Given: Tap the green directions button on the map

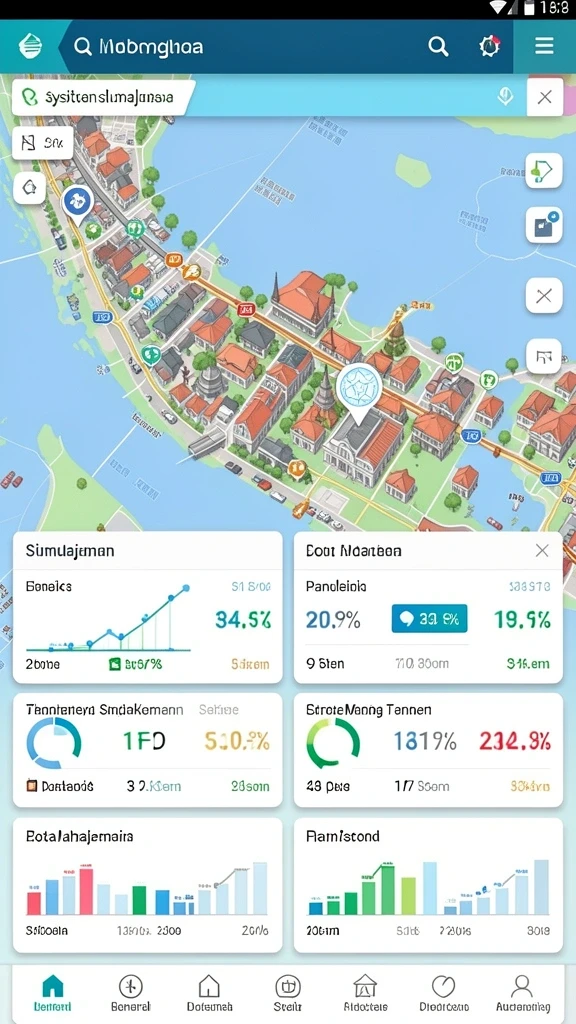Looking at the screenshot, I should [543, 171].
